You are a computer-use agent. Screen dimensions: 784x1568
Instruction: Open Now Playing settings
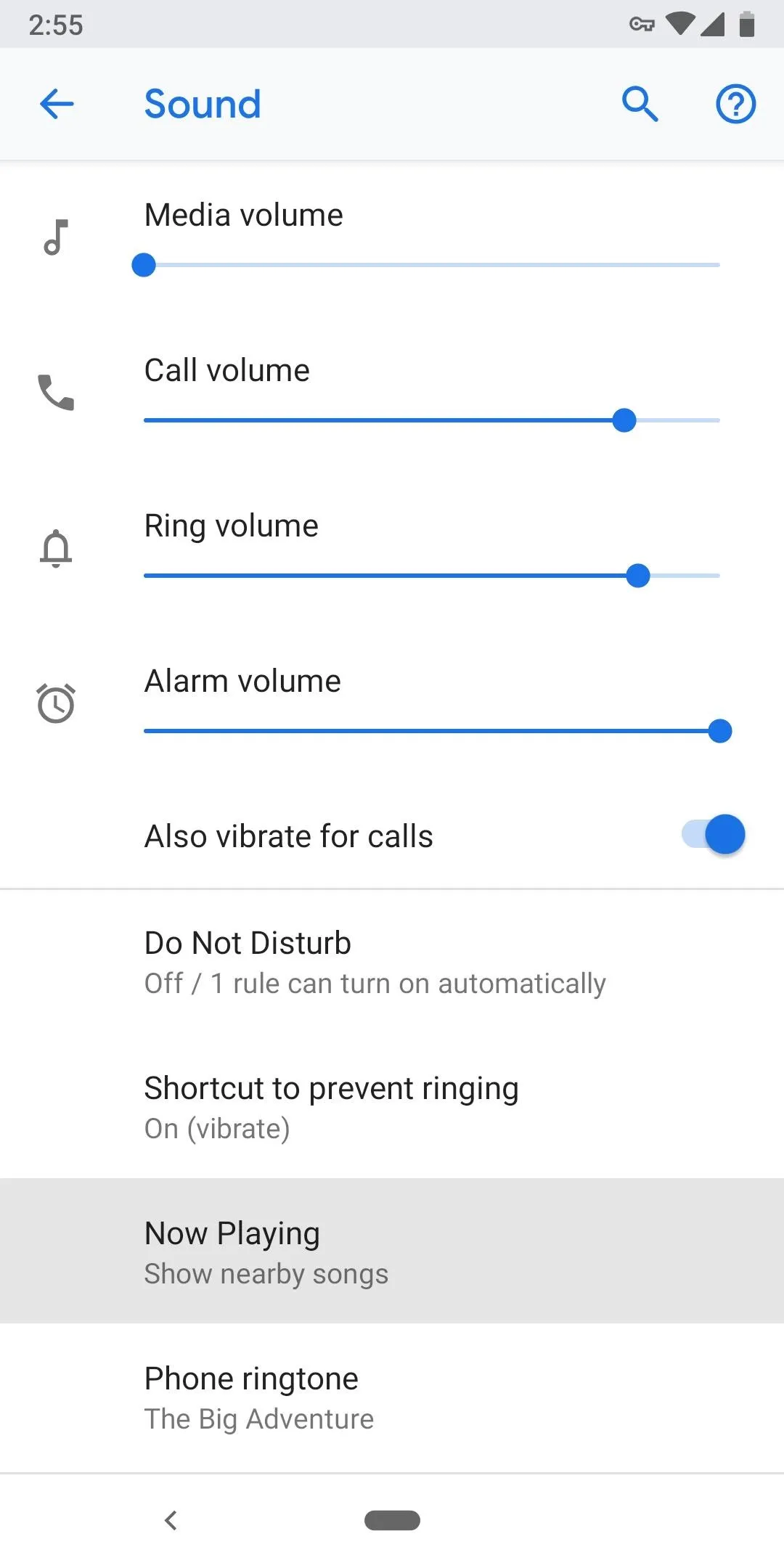392,1251
